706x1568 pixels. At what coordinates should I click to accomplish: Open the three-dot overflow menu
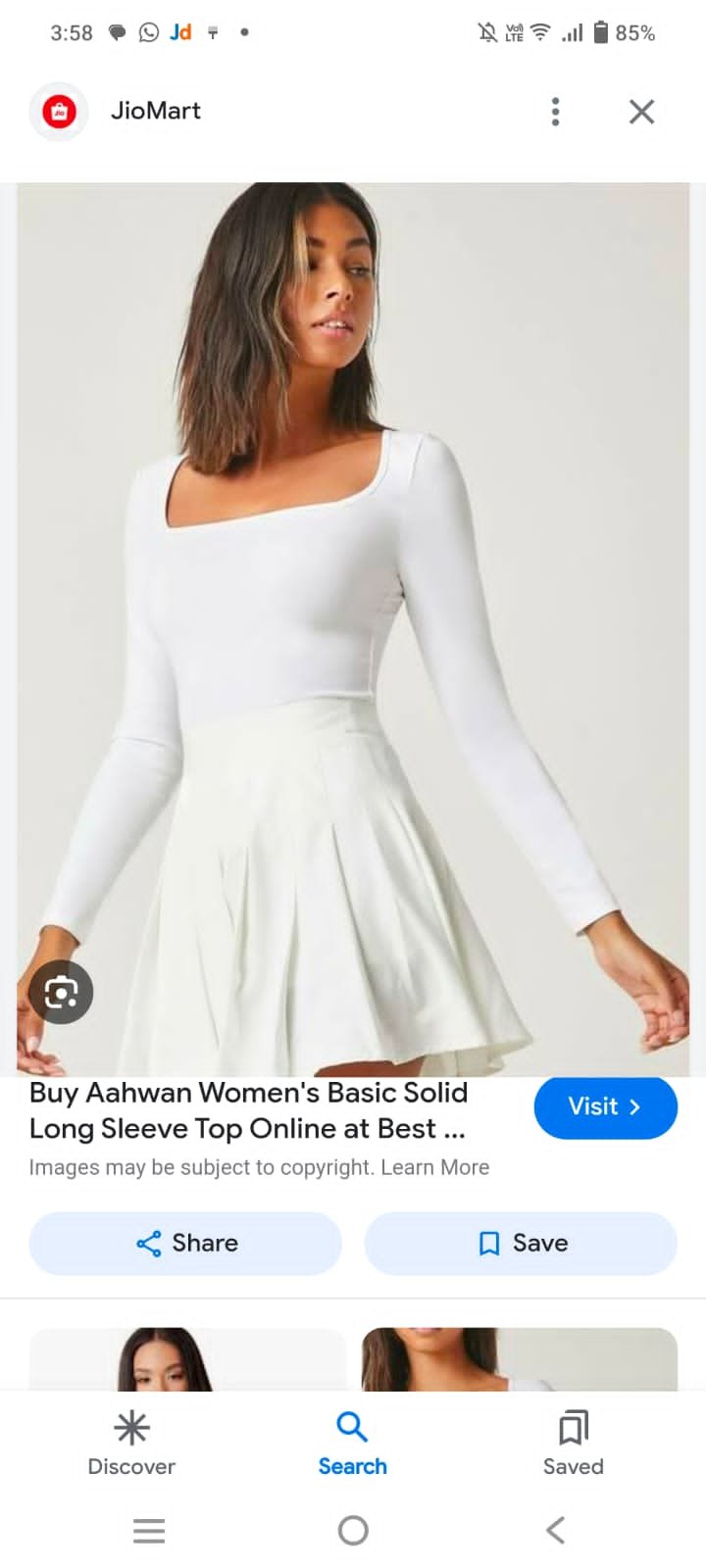555,112
